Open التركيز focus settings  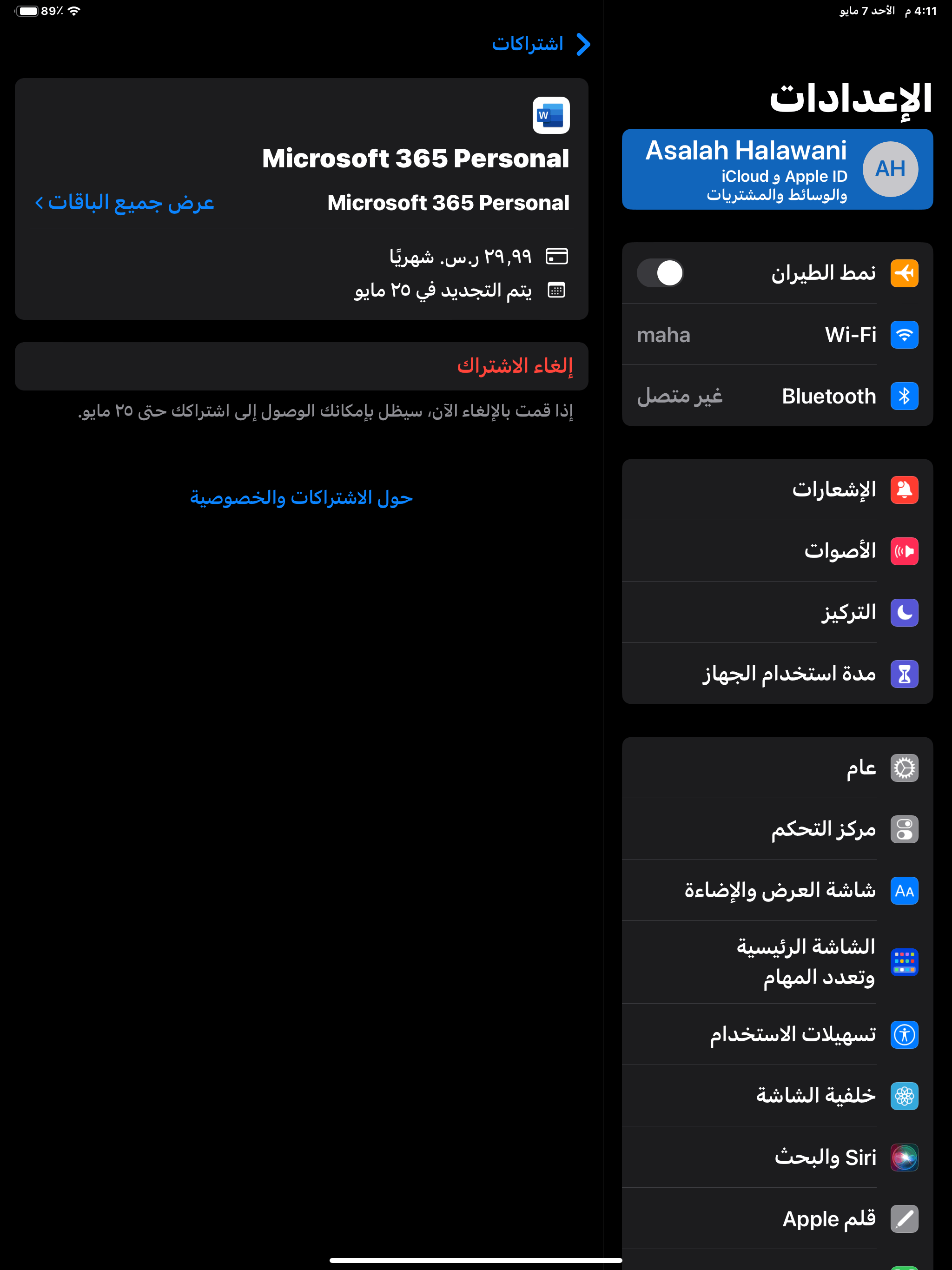(x=777, y=613)
